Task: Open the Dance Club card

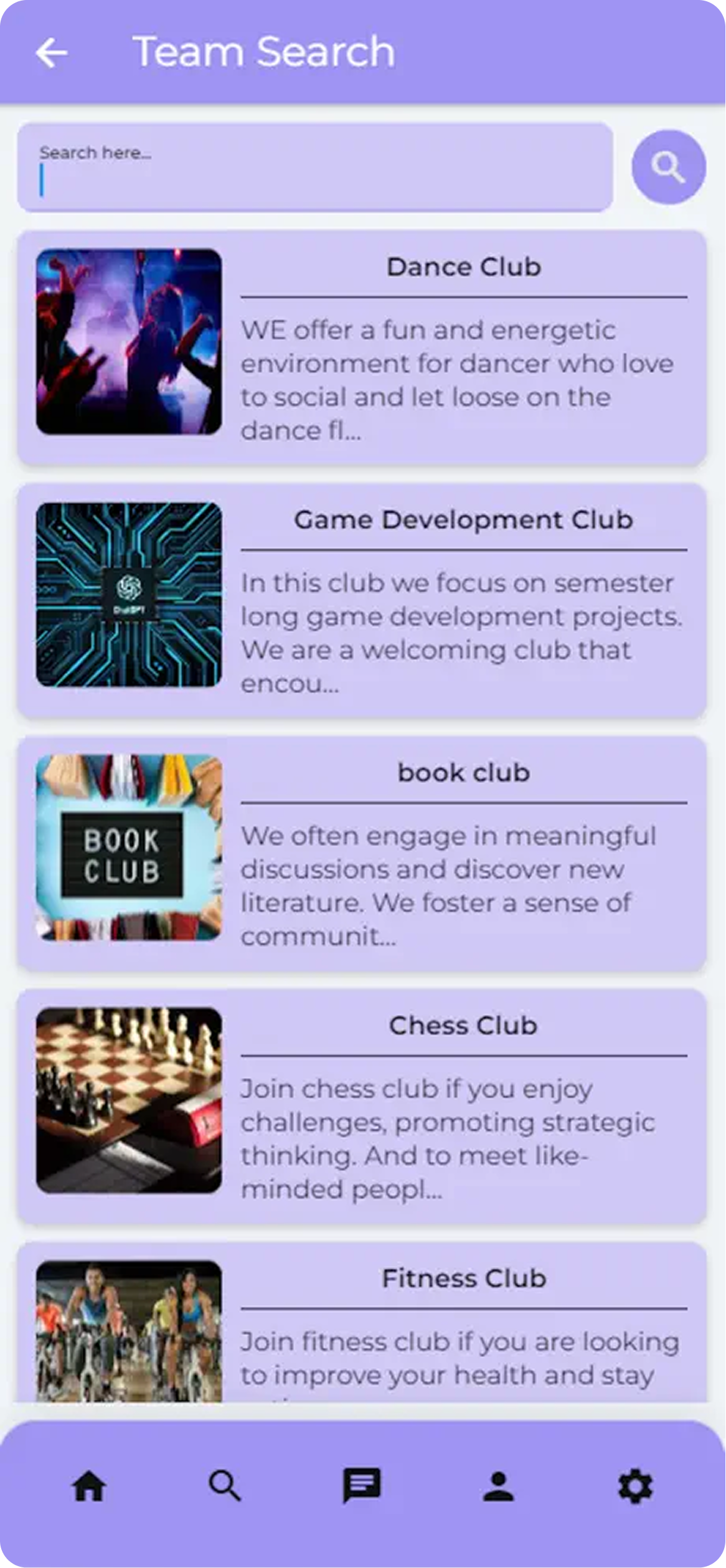Action: pyautogui.click(x=362, y=347)
